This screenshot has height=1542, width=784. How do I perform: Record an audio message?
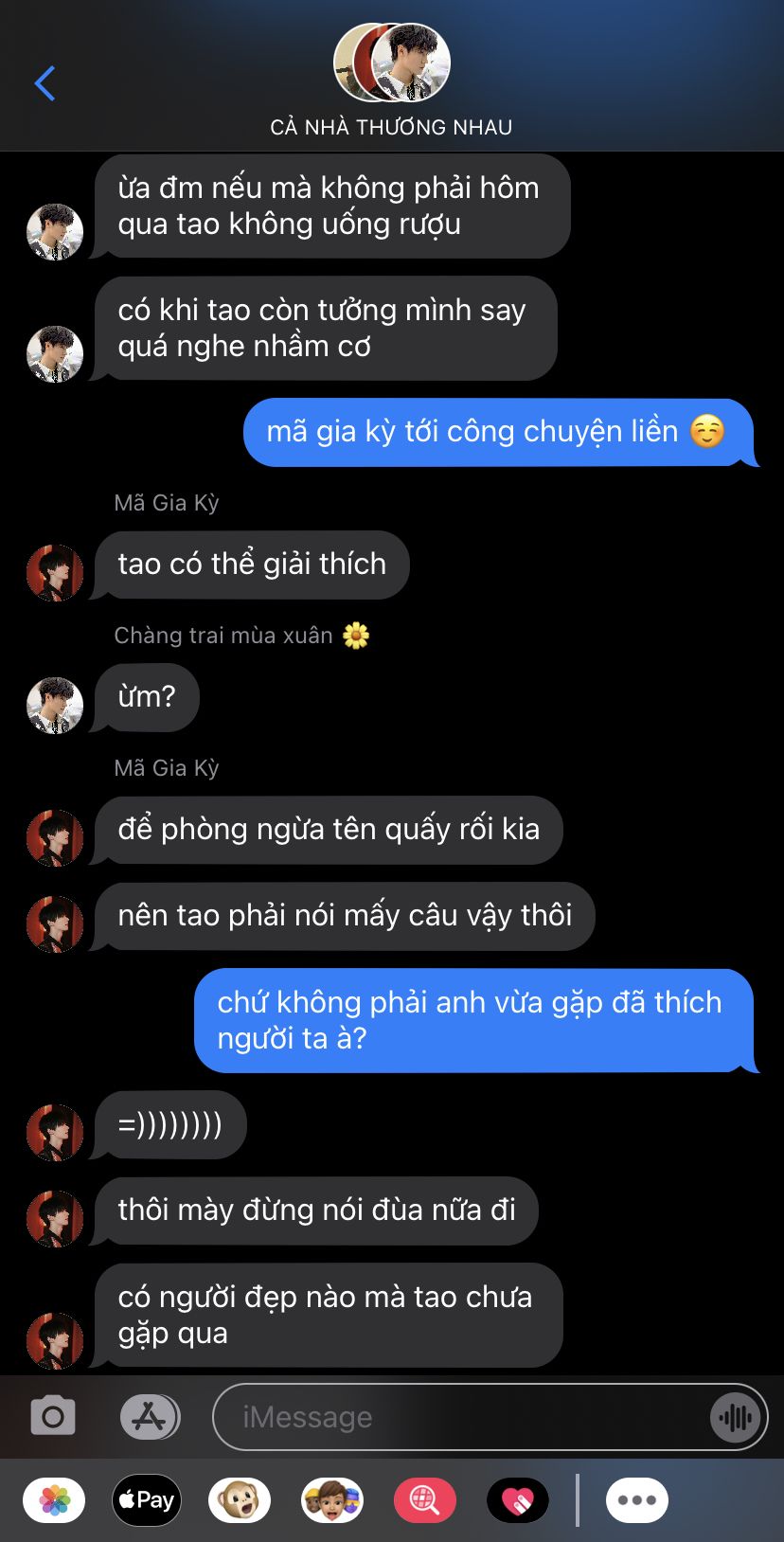point(736,1418)
